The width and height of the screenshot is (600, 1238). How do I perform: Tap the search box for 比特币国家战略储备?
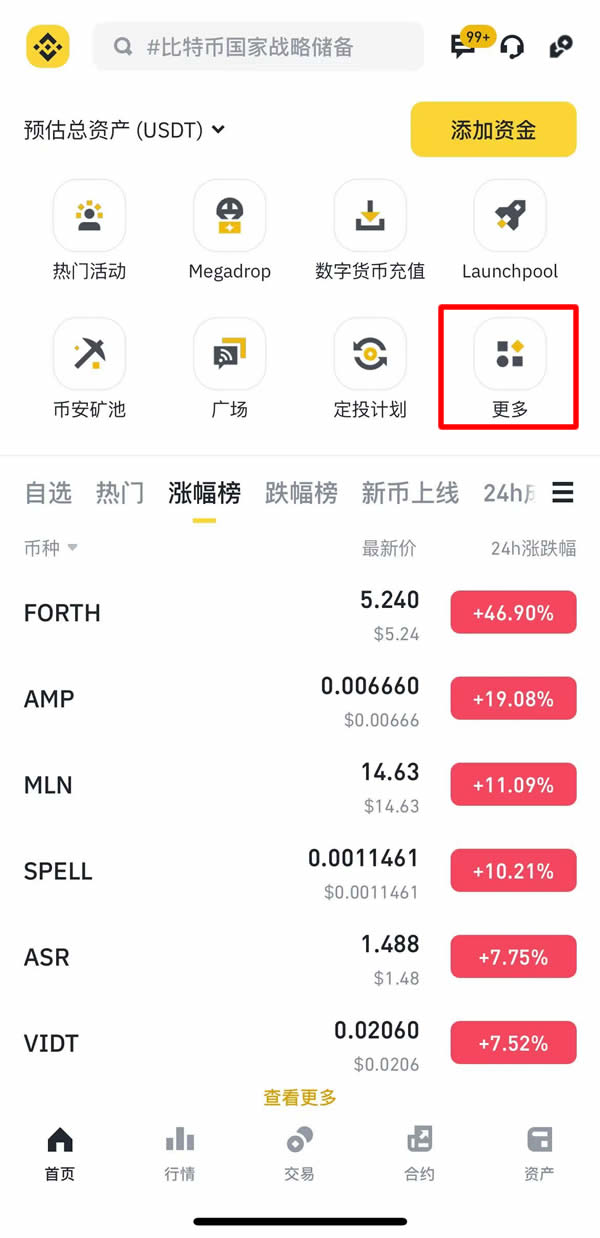[258, 46]
